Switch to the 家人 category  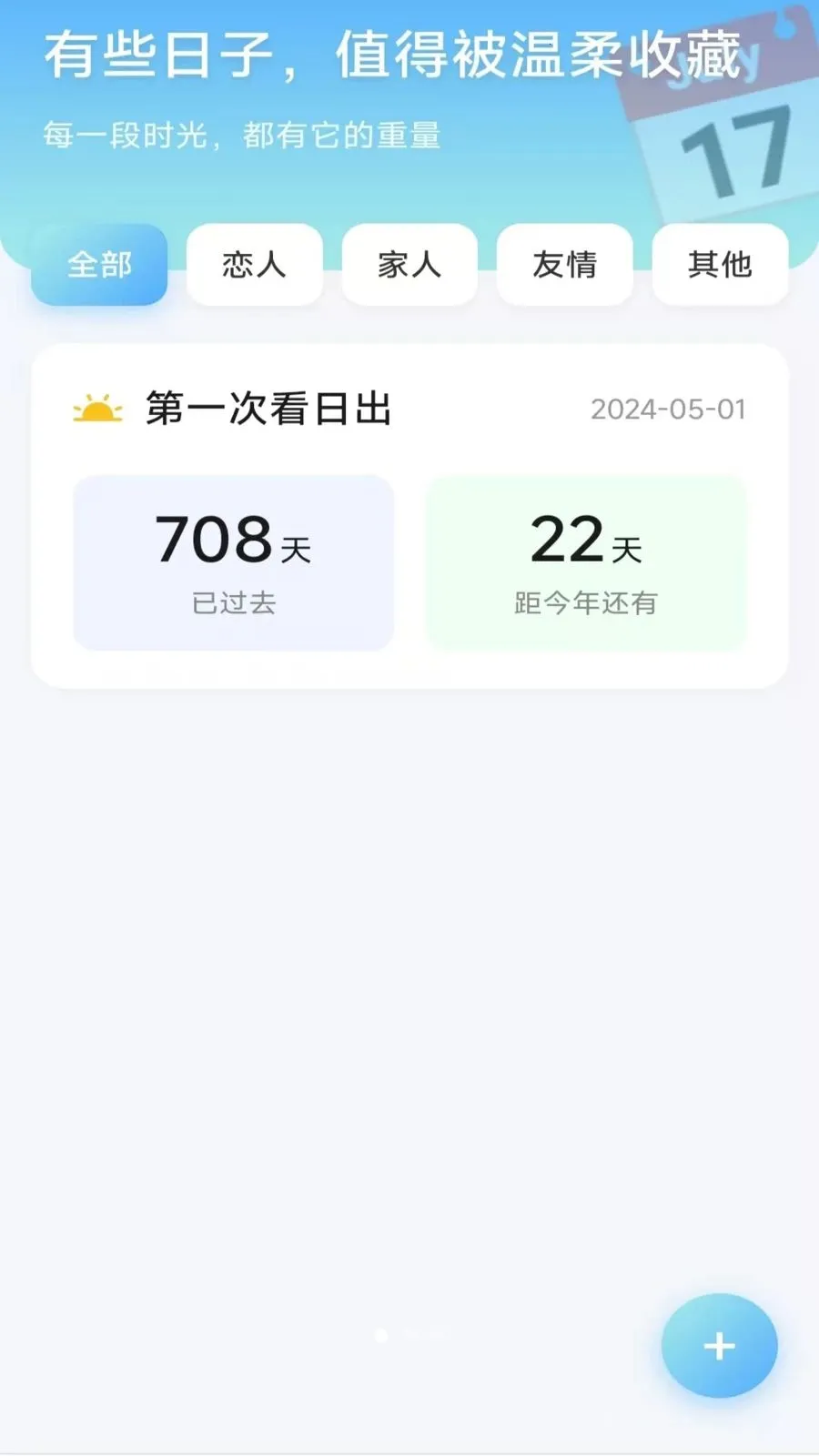click(409, 265)
